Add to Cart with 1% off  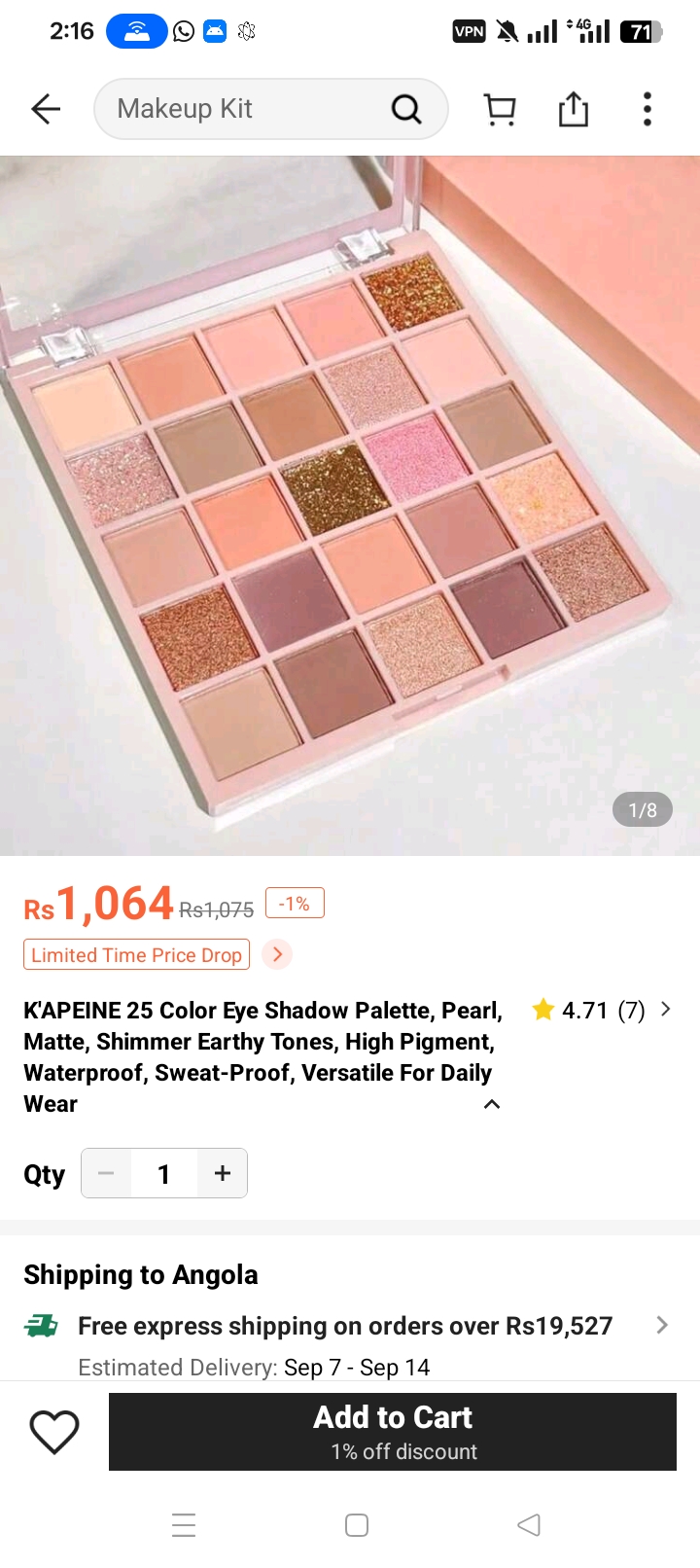click(393, 1431)
